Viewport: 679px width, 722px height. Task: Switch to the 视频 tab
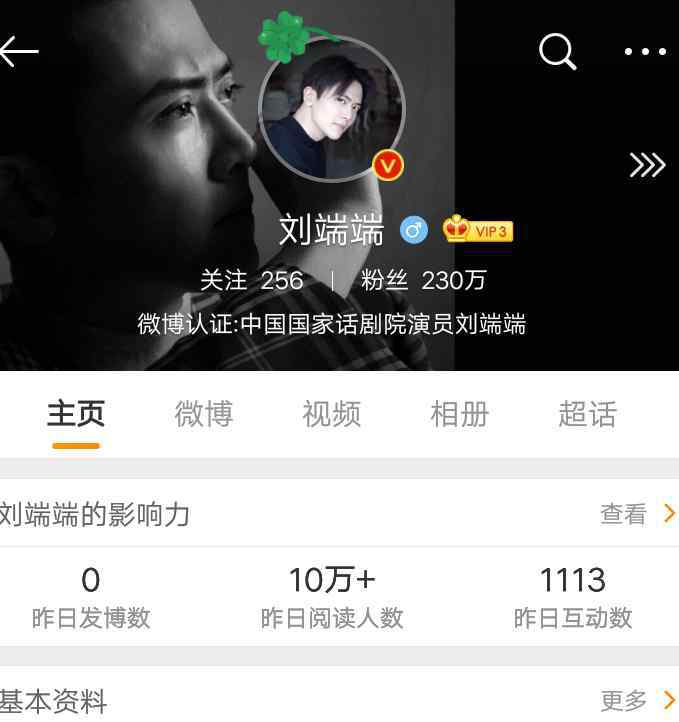(x=332, y=414)
